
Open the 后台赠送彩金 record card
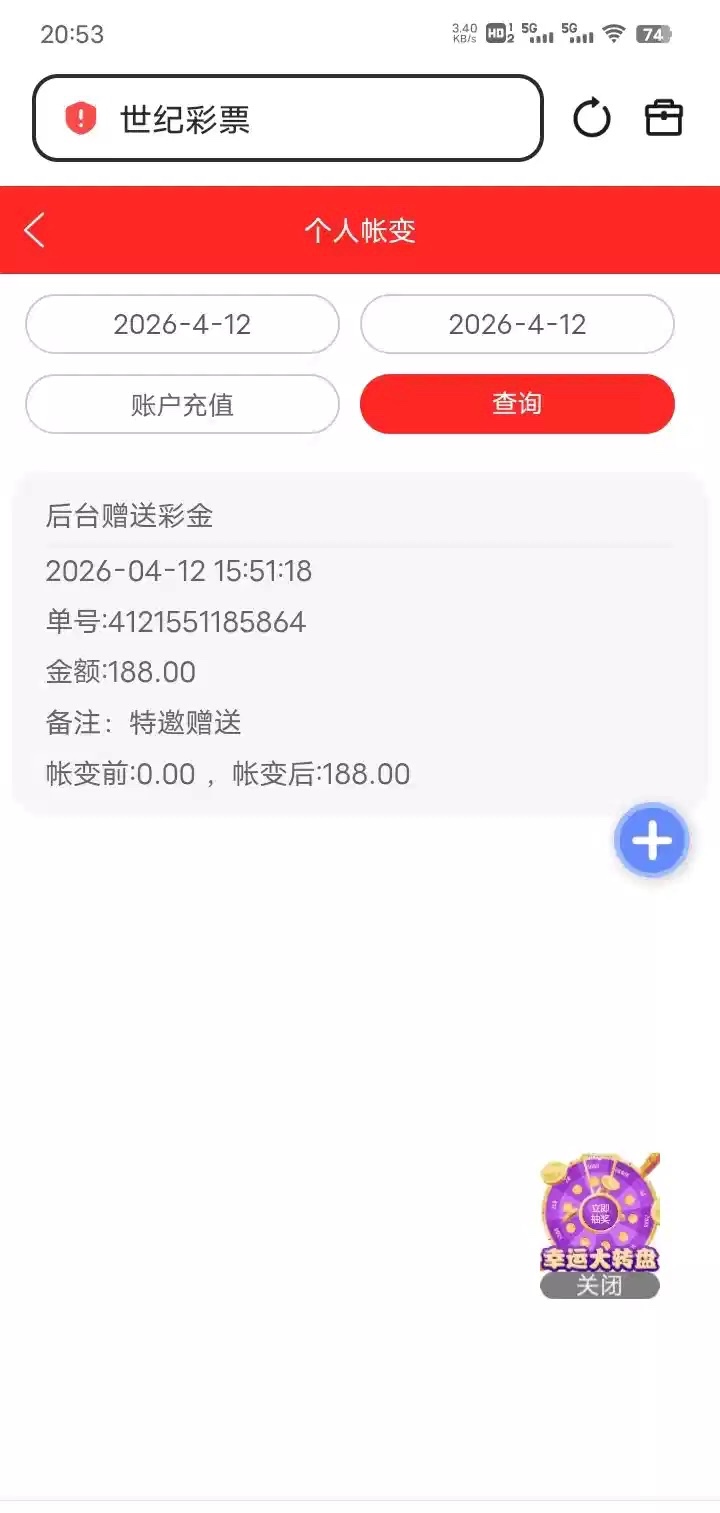(360, 644)
